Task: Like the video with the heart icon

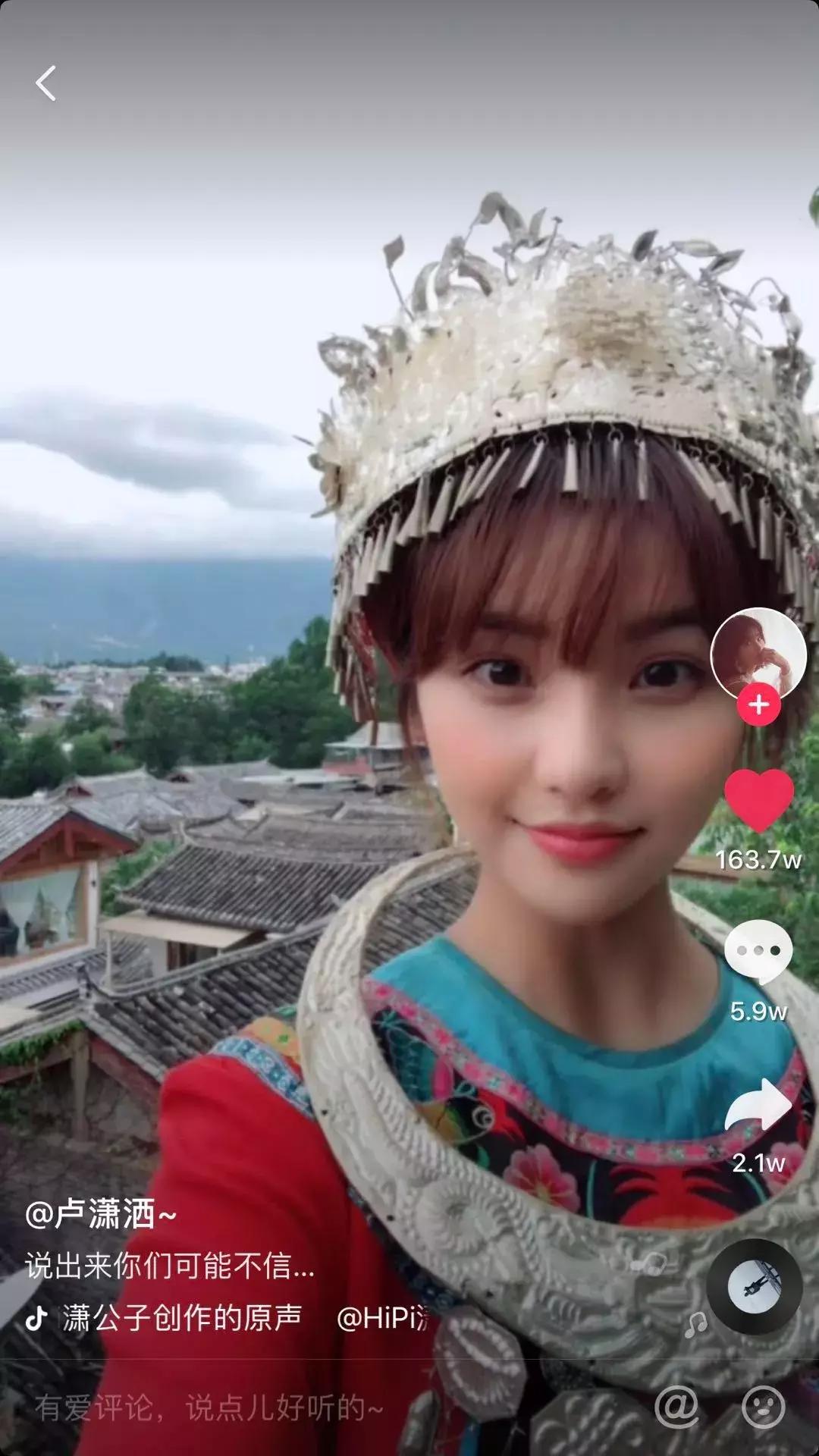Action: [x=758, y=799]
